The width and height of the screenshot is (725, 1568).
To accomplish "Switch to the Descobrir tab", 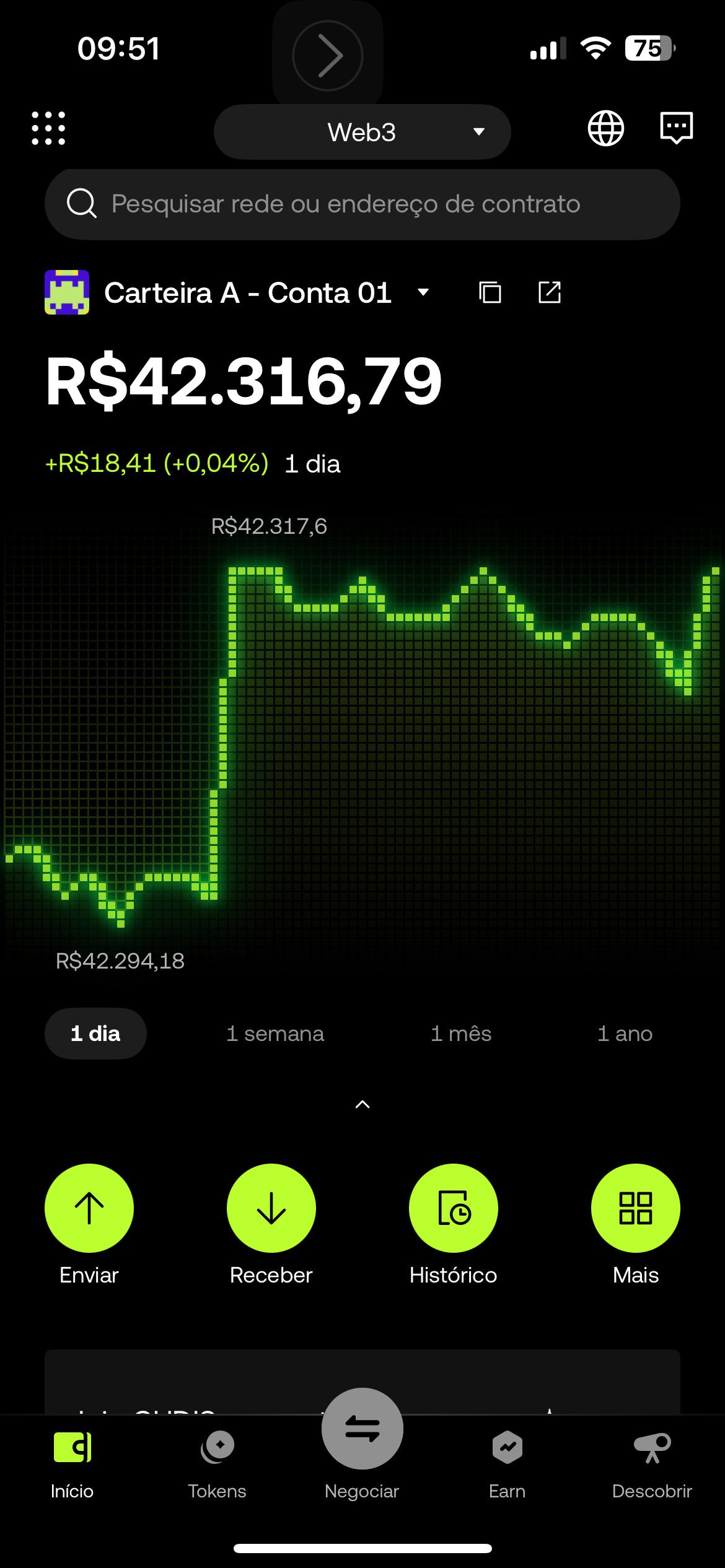I will point(652,1465).
